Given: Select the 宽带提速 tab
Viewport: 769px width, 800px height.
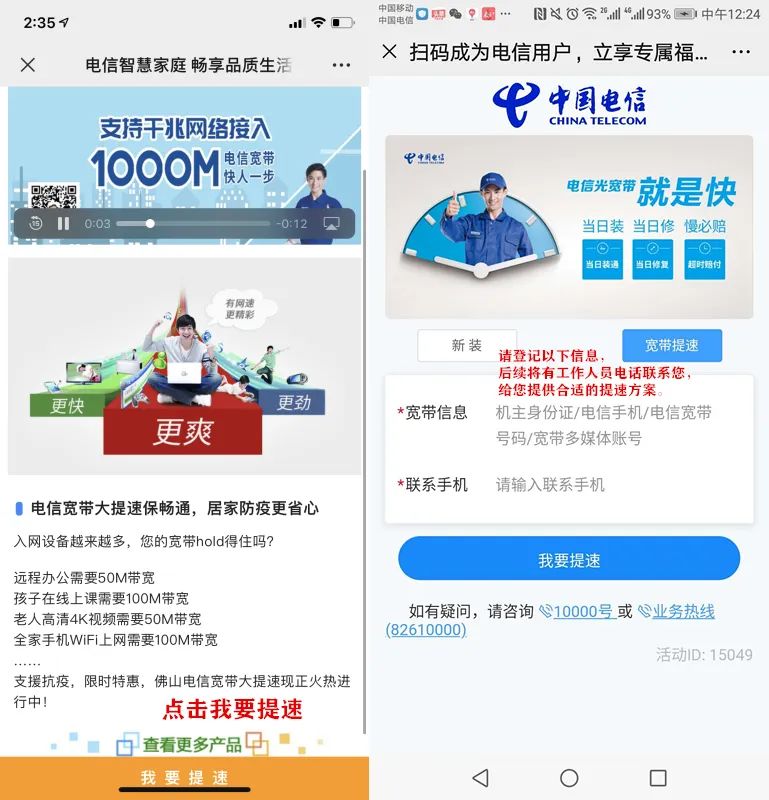Looking at the screenshot, I should click(x=672, y=345).
